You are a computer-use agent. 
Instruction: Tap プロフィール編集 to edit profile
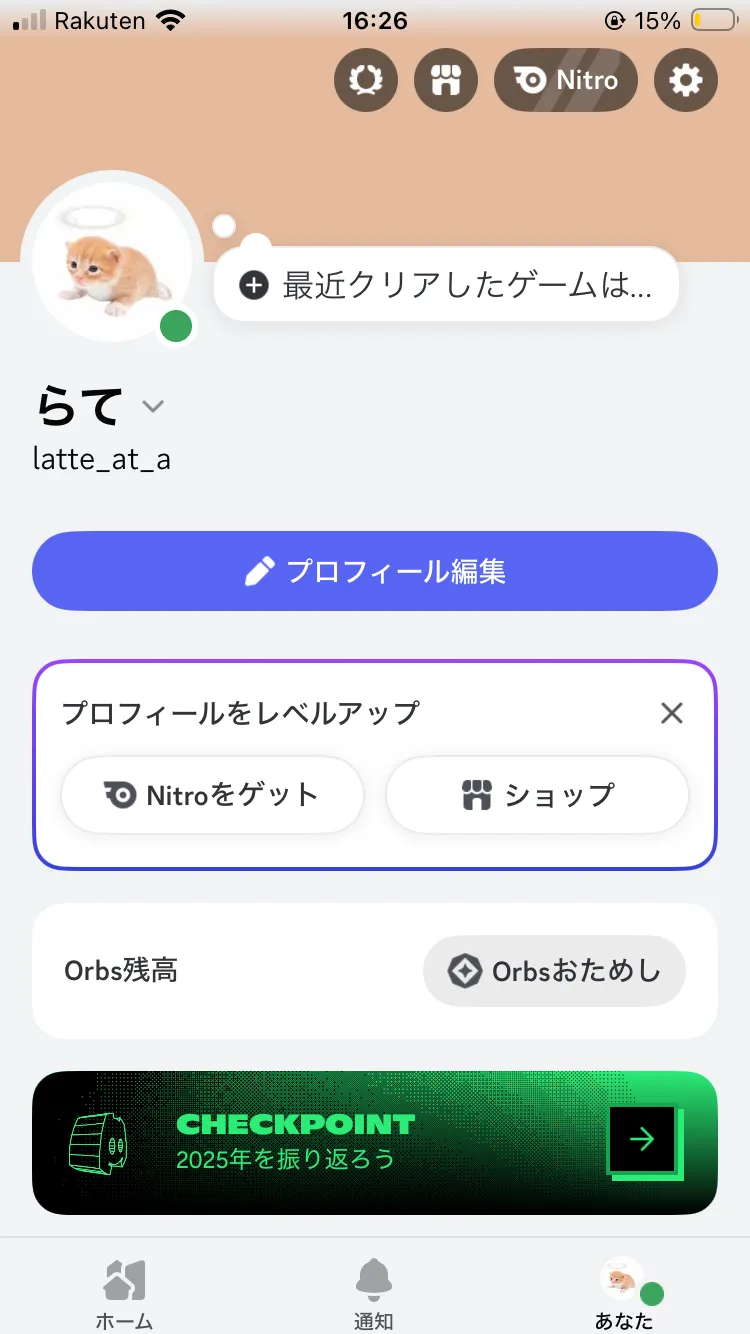[375, 571]
